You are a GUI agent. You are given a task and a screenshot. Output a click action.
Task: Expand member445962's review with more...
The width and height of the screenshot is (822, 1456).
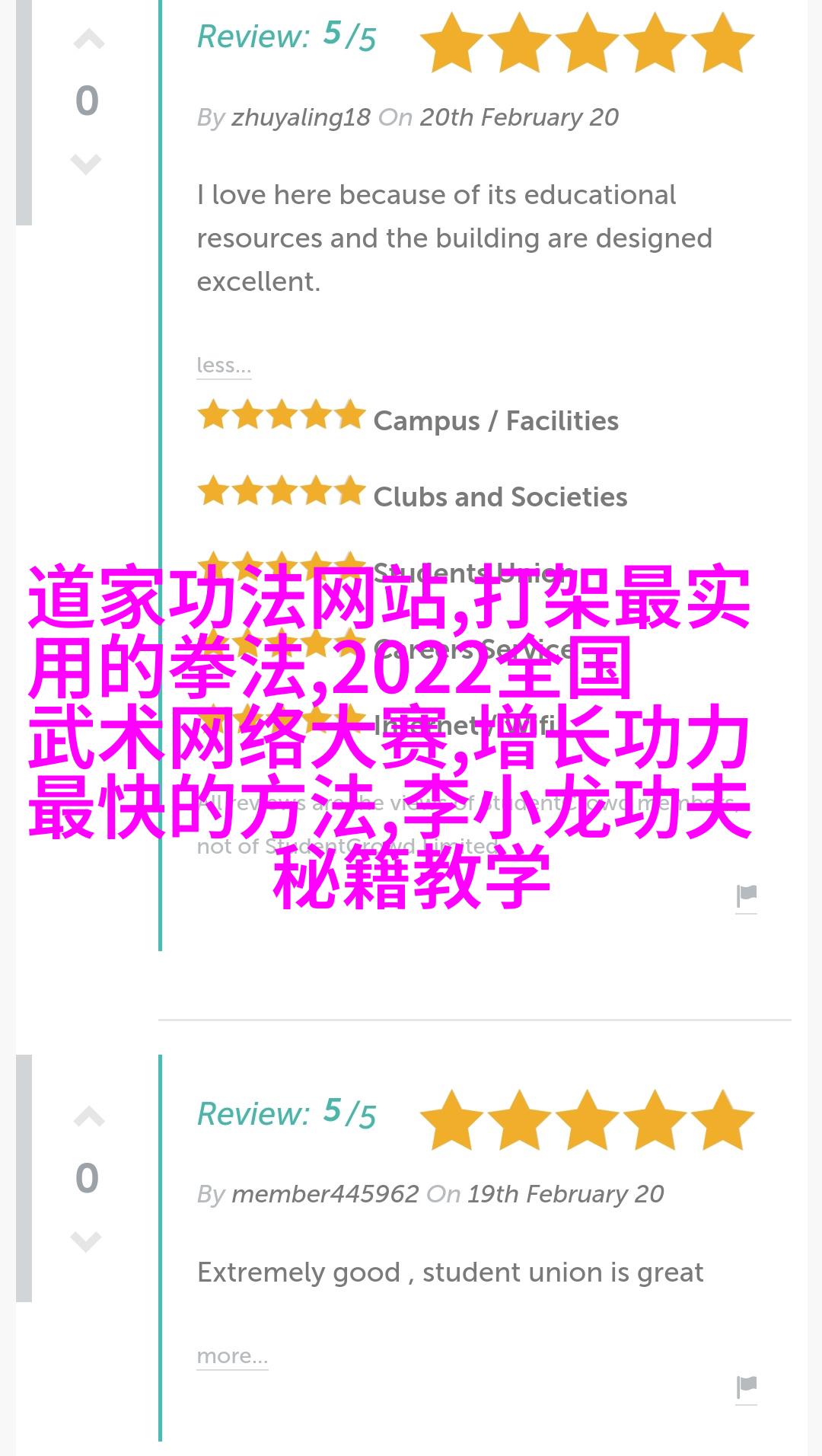click(x=232, y=1356)
